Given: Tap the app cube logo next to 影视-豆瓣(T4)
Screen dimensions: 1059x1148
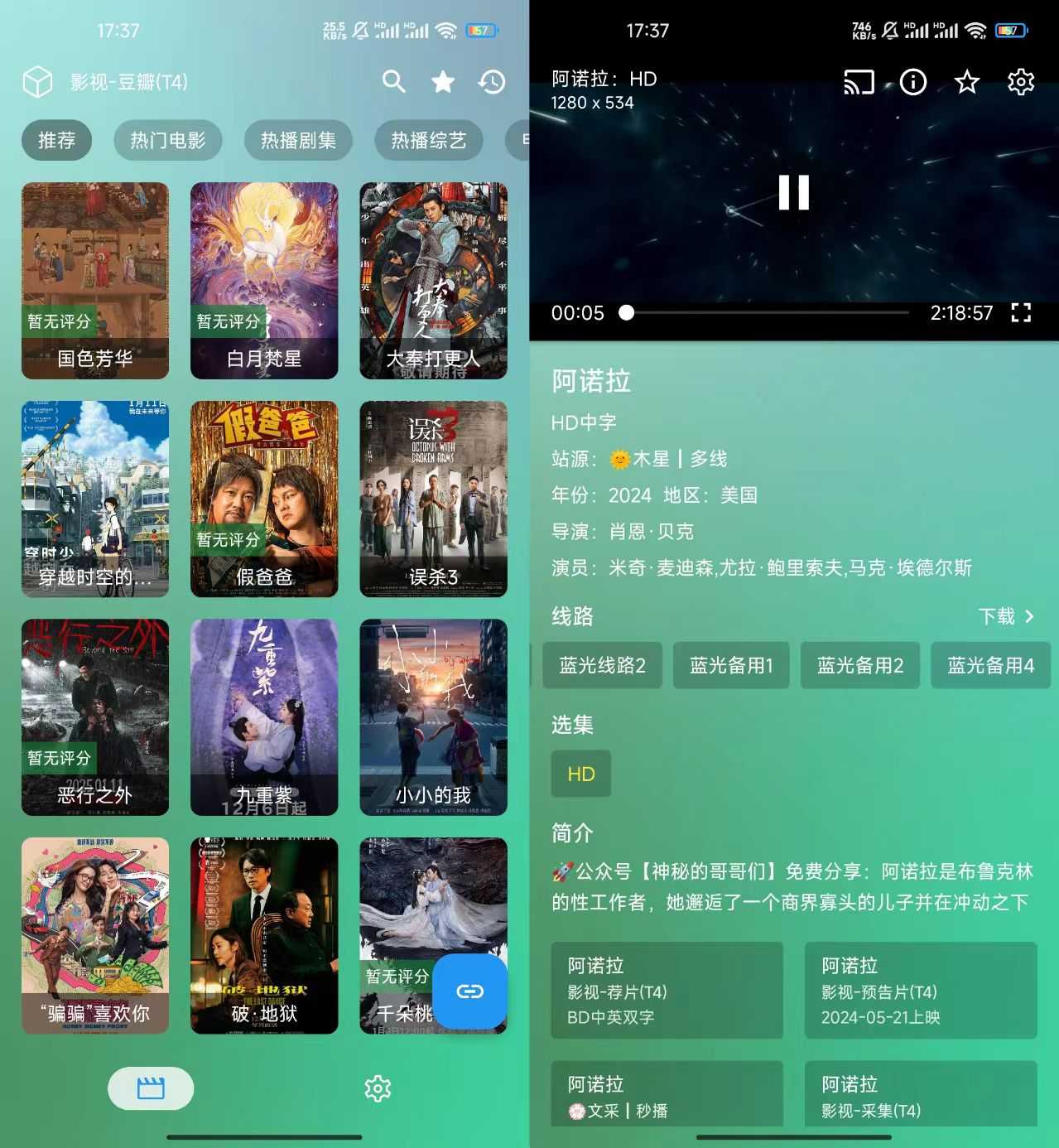Looking at the screenshot, I should 36,82.
